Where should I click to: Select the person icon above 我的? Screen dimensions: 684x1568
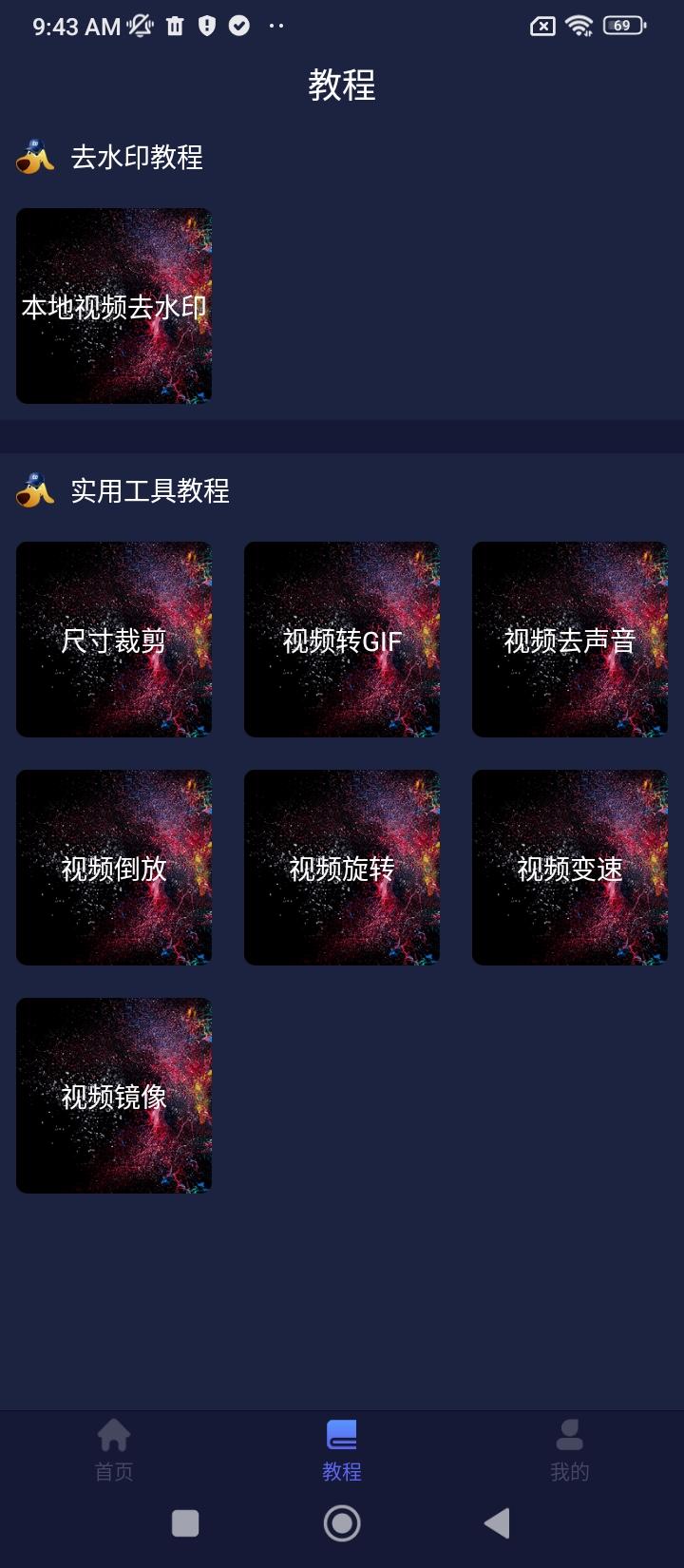point(569,1435)
